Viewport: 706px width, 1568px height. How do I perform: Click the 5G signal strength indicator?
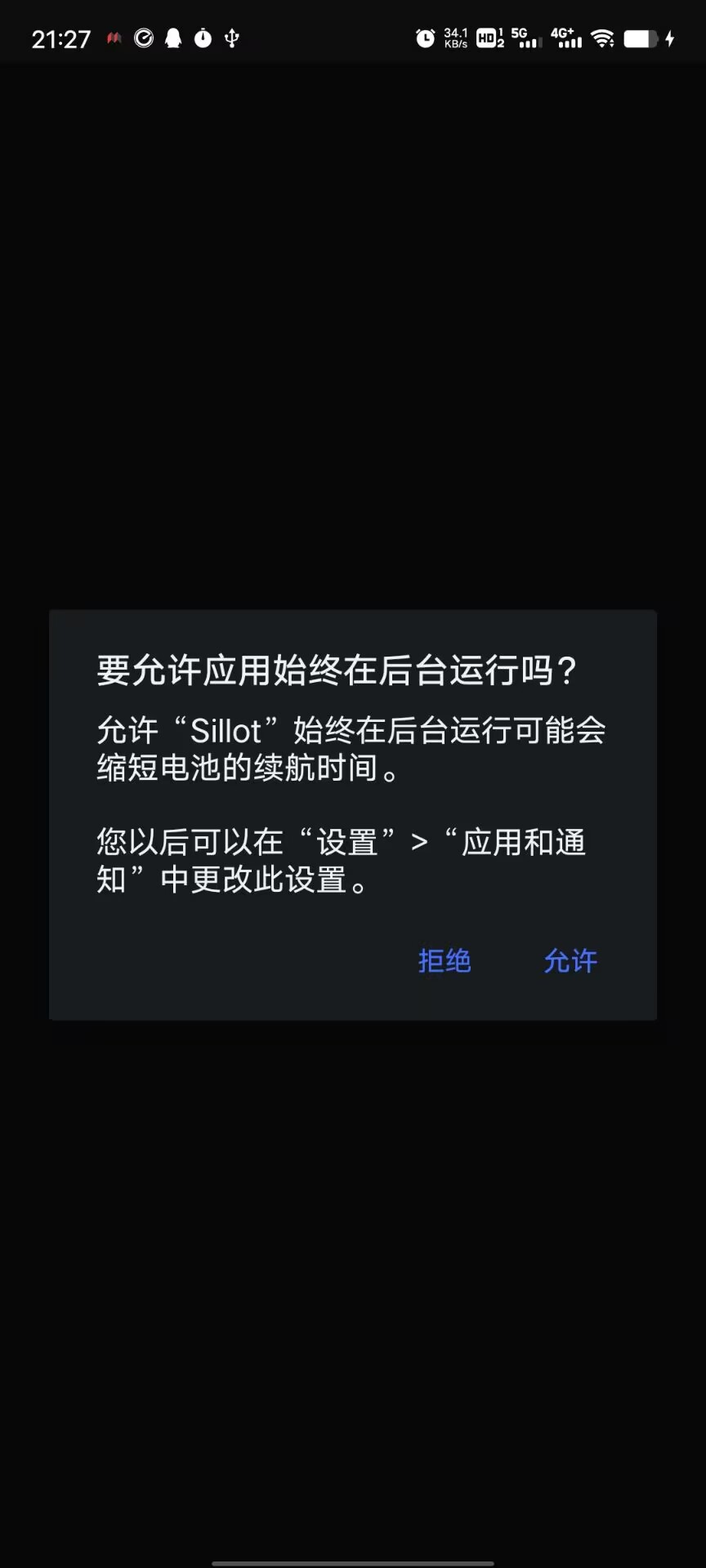pos(528,37)
